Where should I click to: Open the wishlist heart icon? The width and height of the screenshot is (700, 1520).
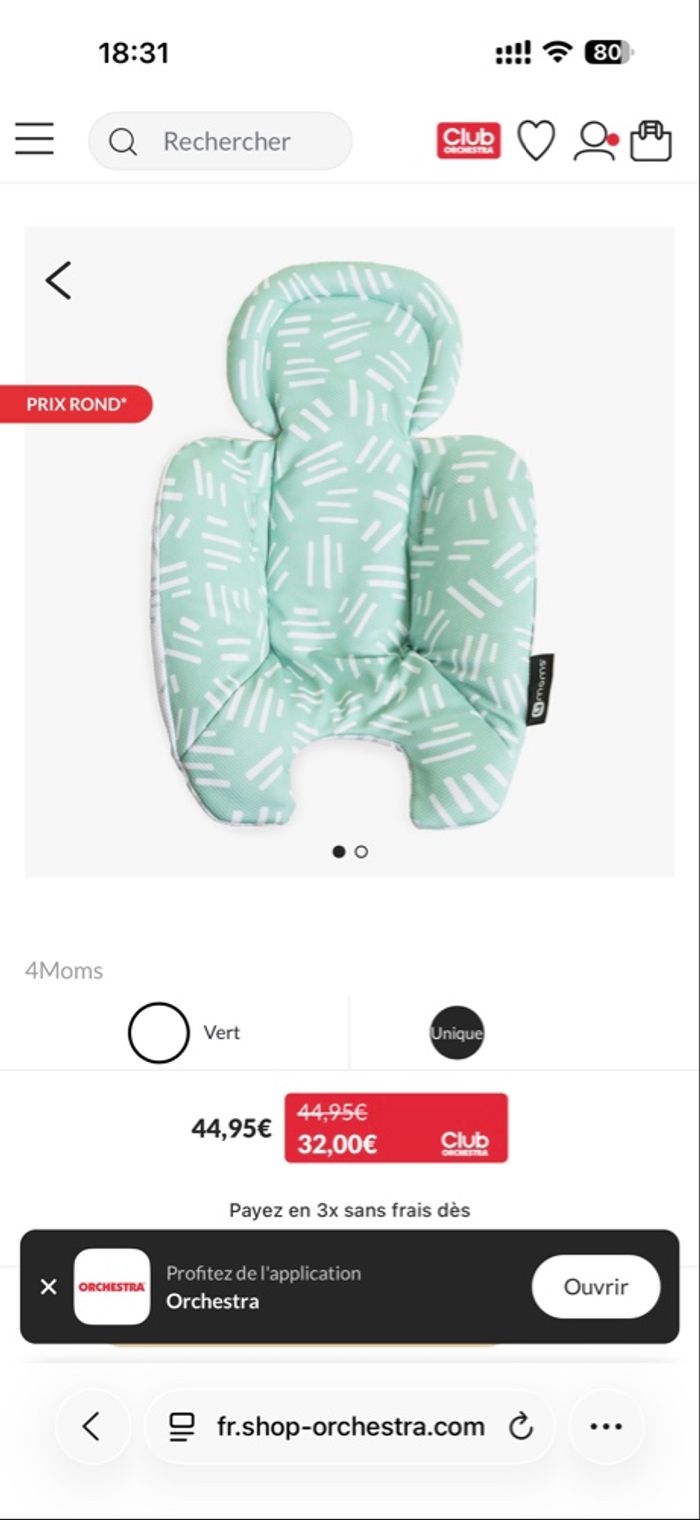[536, 141]
